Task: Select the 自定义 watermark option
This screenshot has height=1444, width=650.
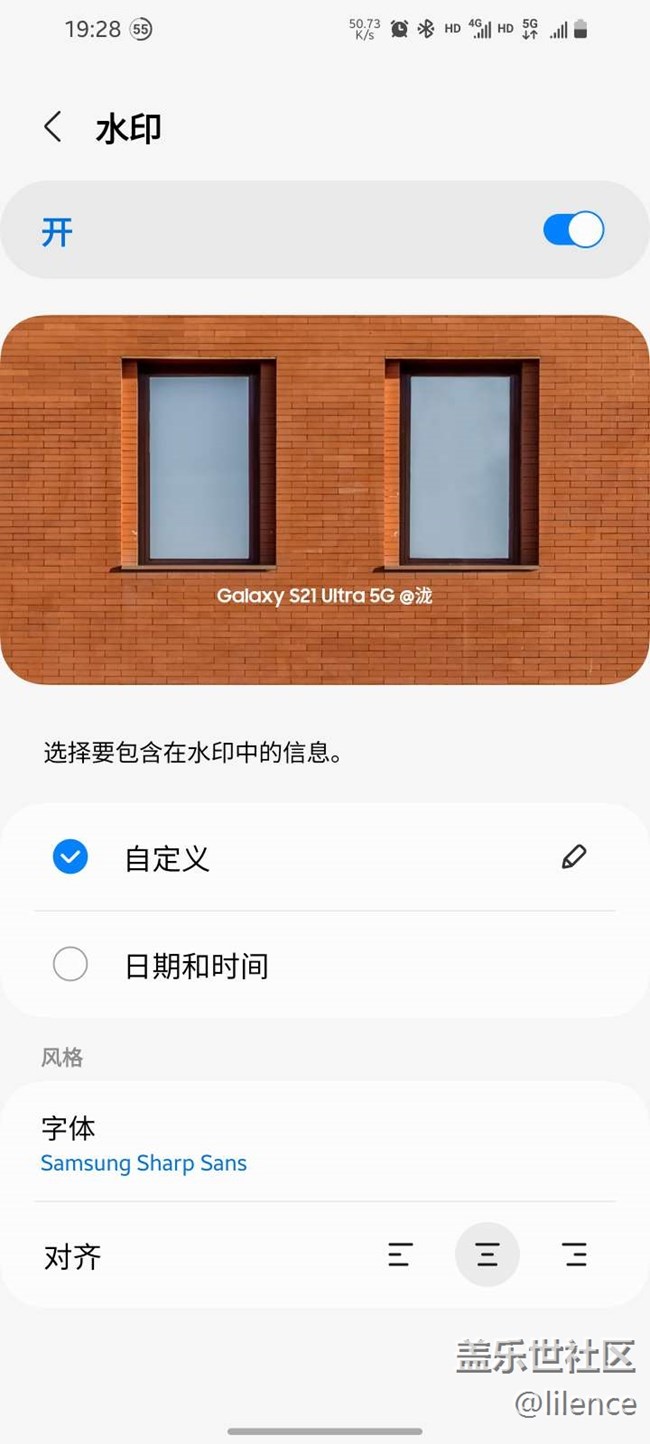Action: (70, 857)
